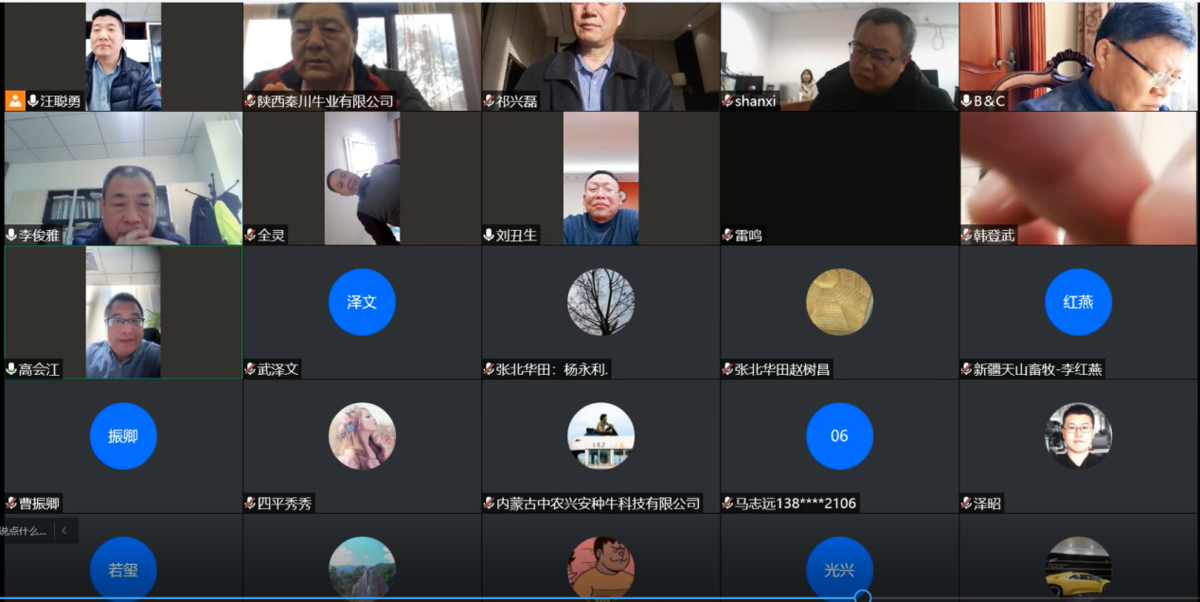Open the 说点什么 chat input box

pyautogui.click(x=24, y=531)
